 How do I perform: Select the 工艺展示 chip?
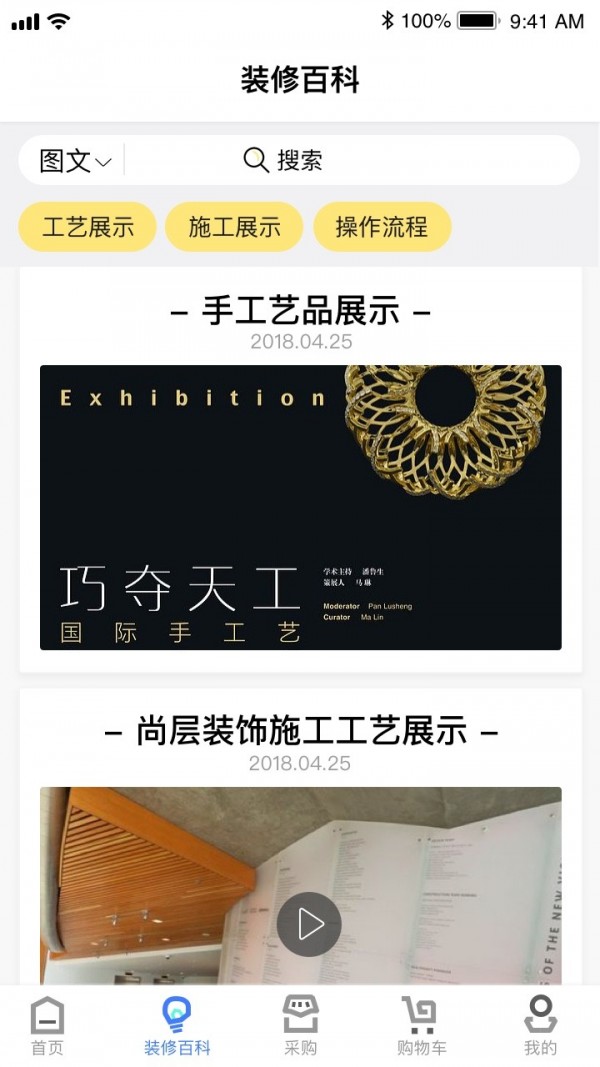(88, 227)
